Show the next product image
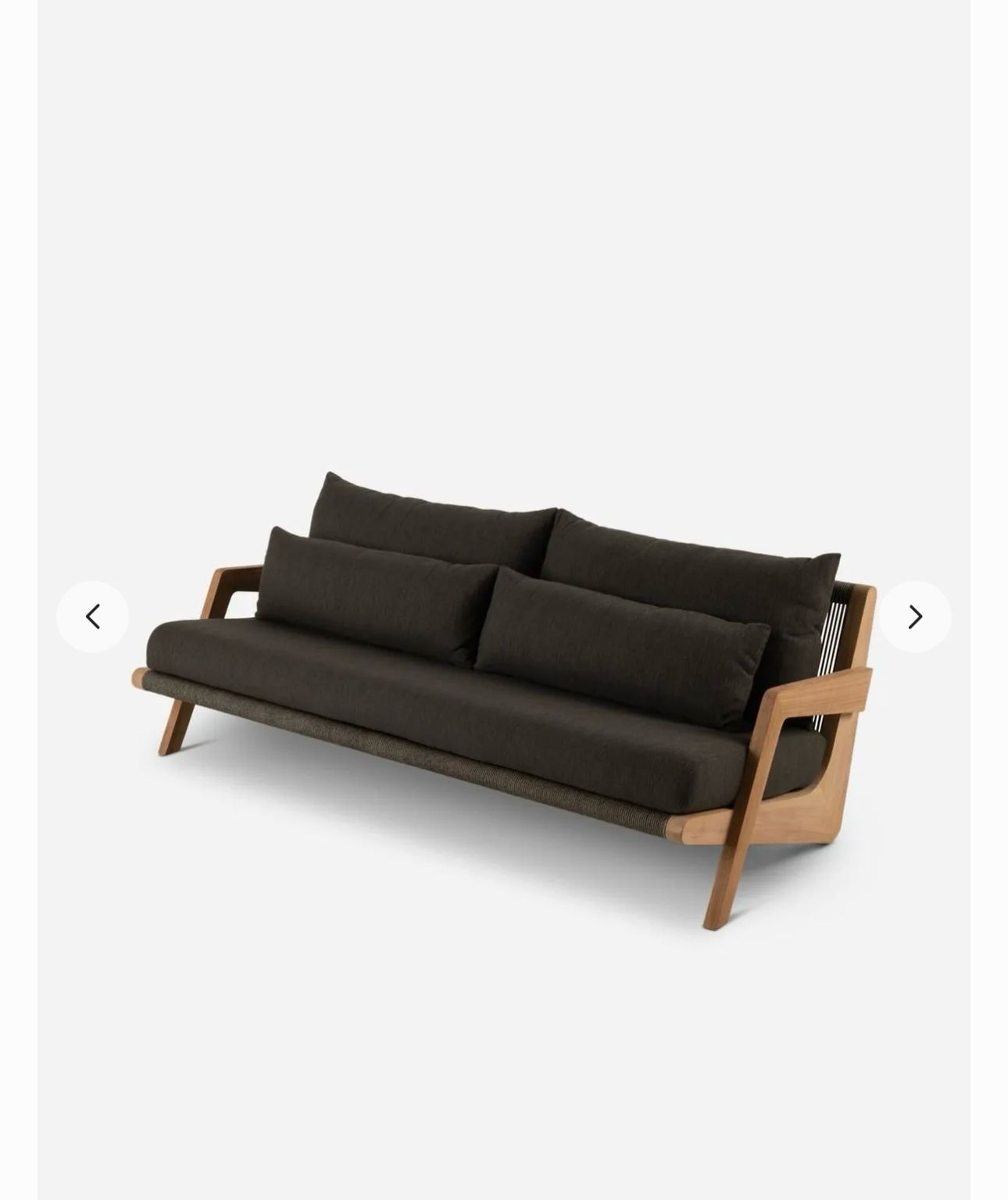 click(915, 616)
